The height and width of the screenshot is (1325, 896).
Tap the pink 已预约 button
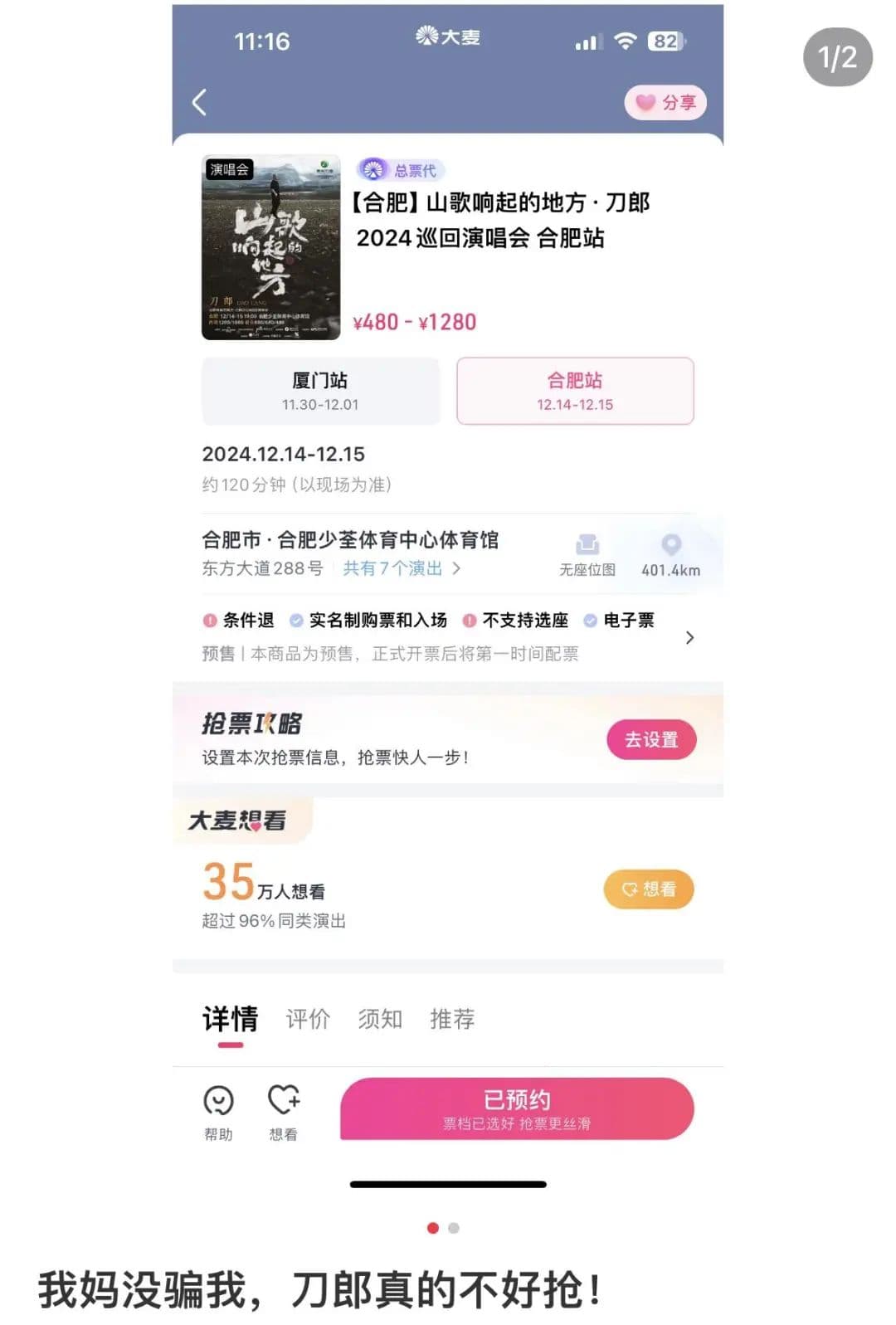point(517,1109)
